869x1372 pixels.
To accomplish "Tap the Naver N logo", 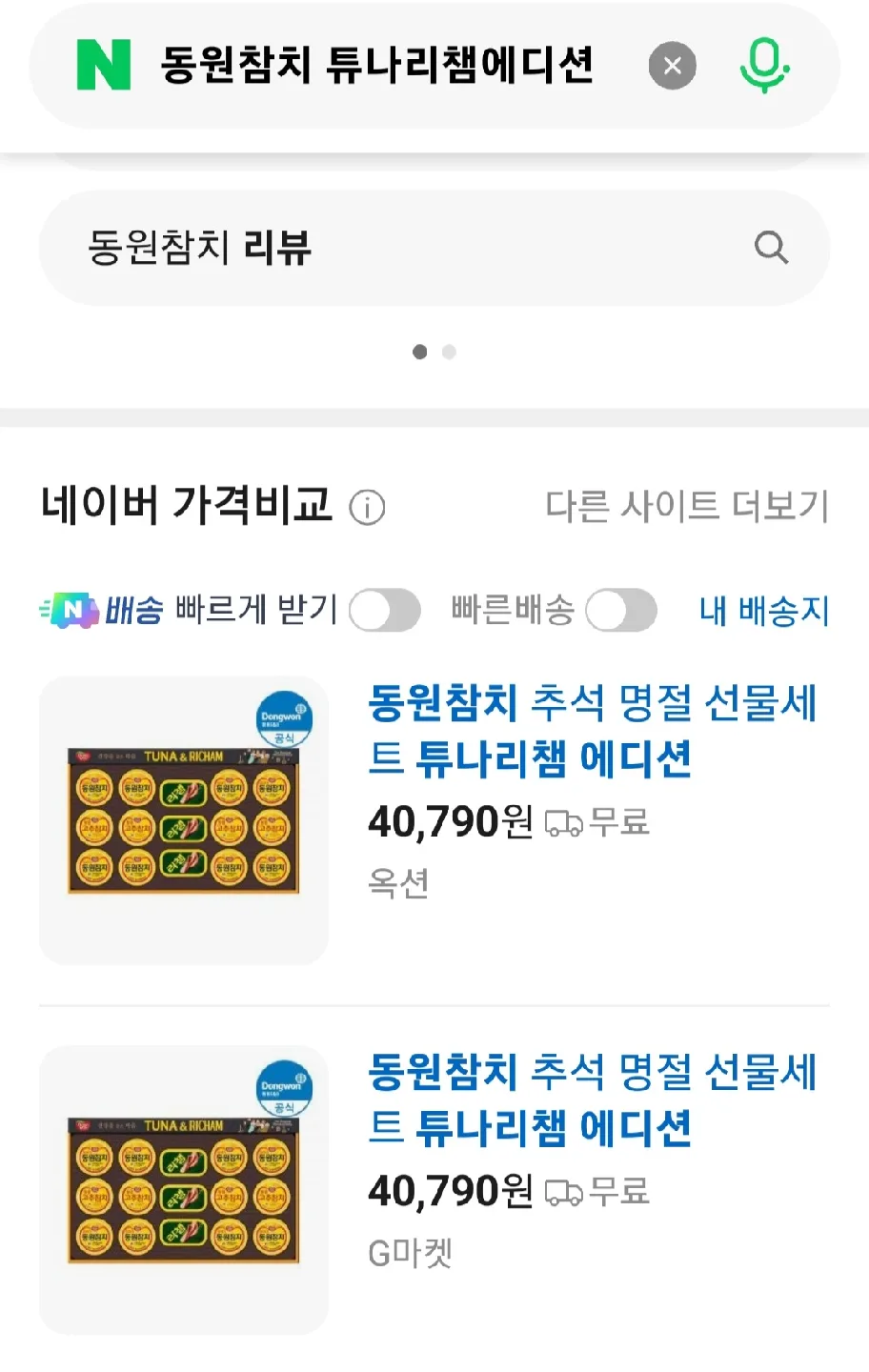I will pos(103,66).
